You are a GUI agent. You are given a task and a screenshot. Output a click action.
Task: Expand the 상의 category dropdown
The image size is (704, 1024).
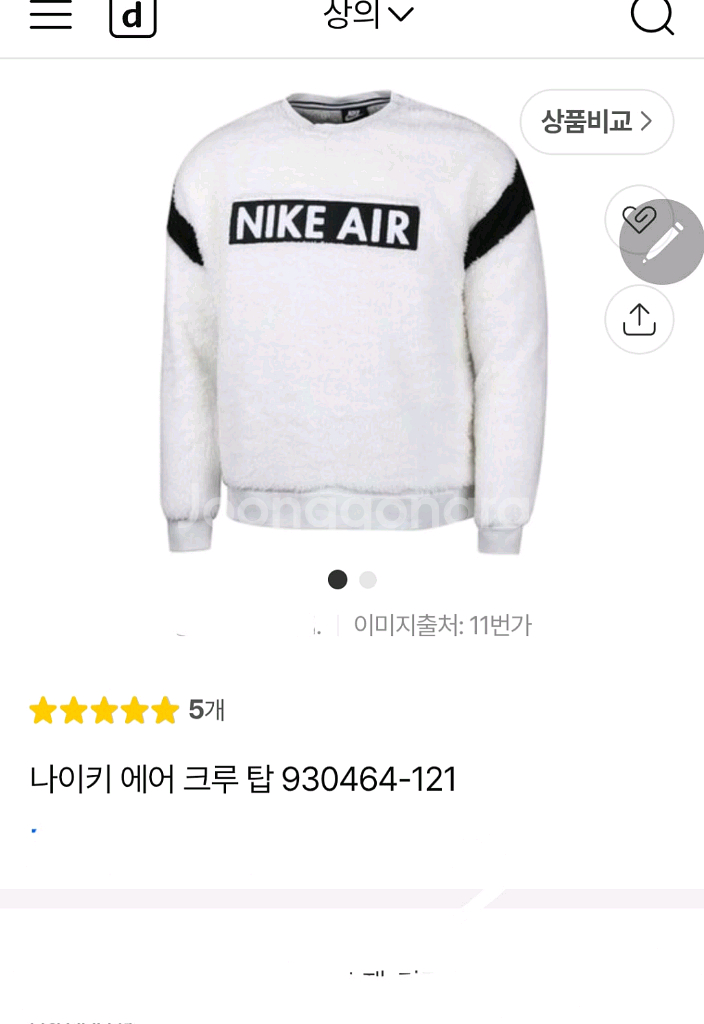(368, 14)
